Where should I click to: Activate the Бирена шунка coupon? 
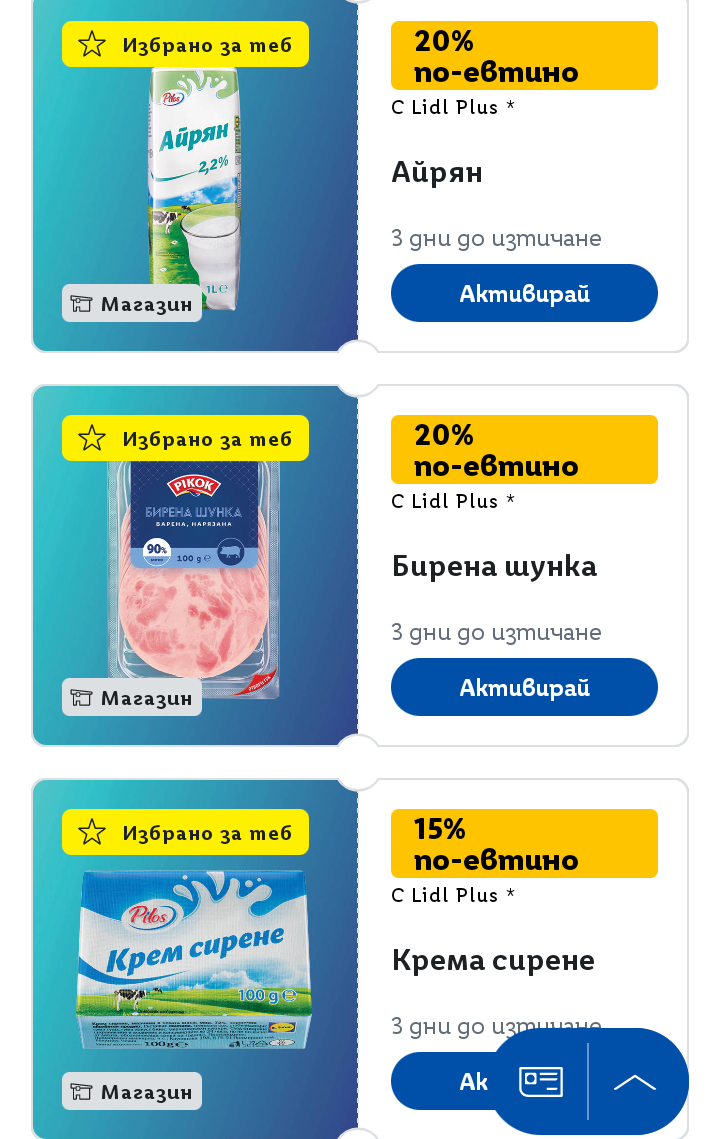(x=524, y=687)
